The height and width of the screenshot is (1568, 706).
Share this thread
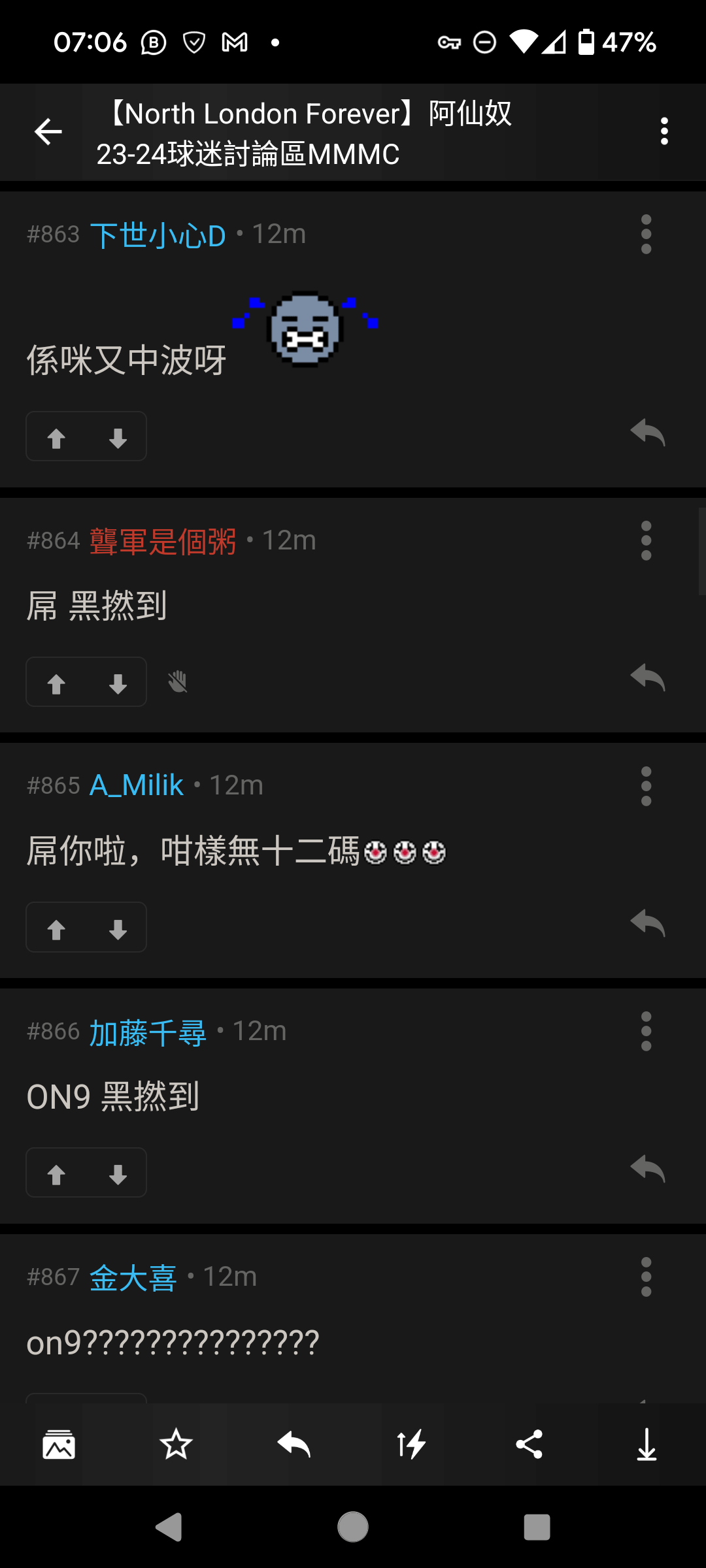529,1444
